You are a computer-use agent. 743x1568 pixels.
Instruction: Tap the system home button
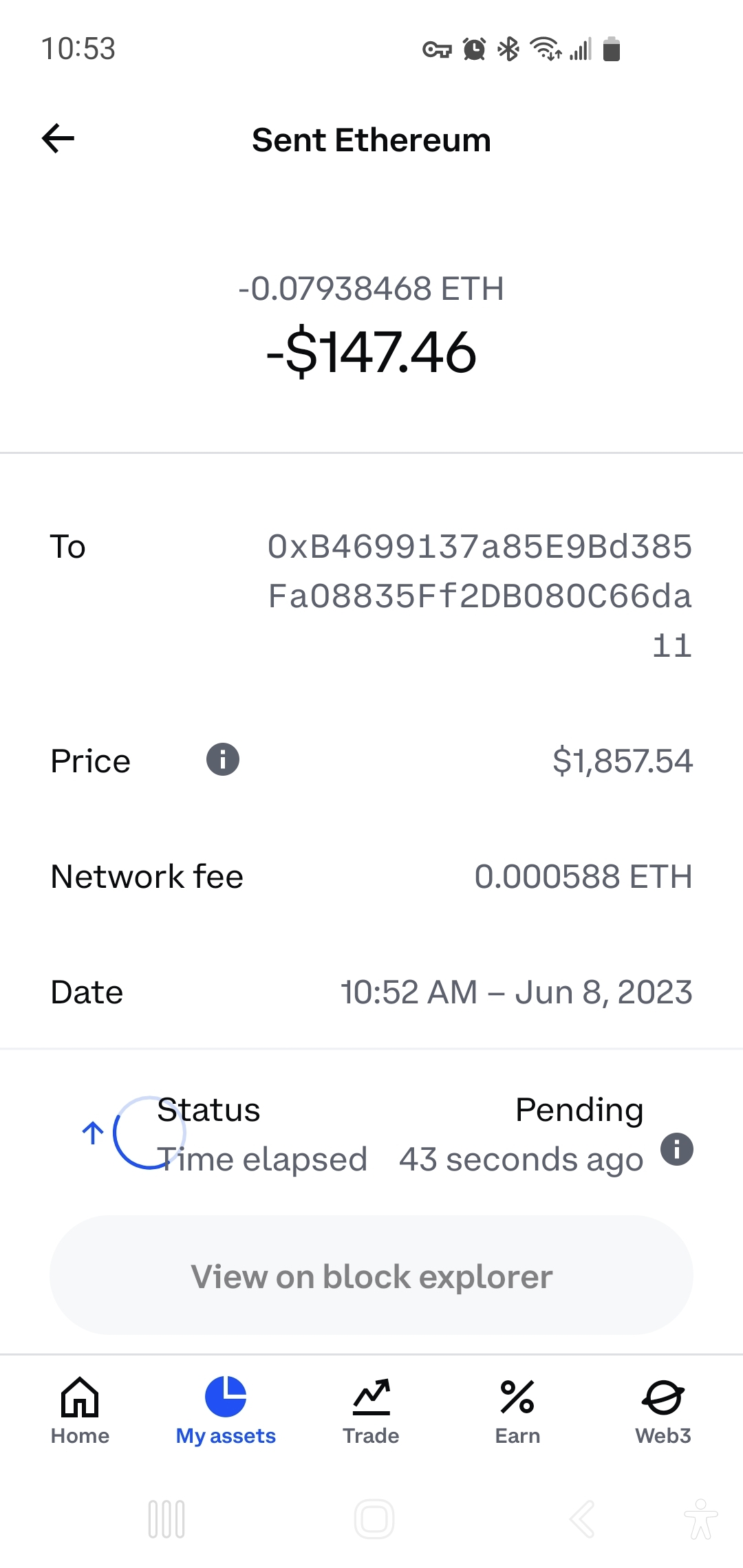pyautogui.click(x=374, y=1519)
